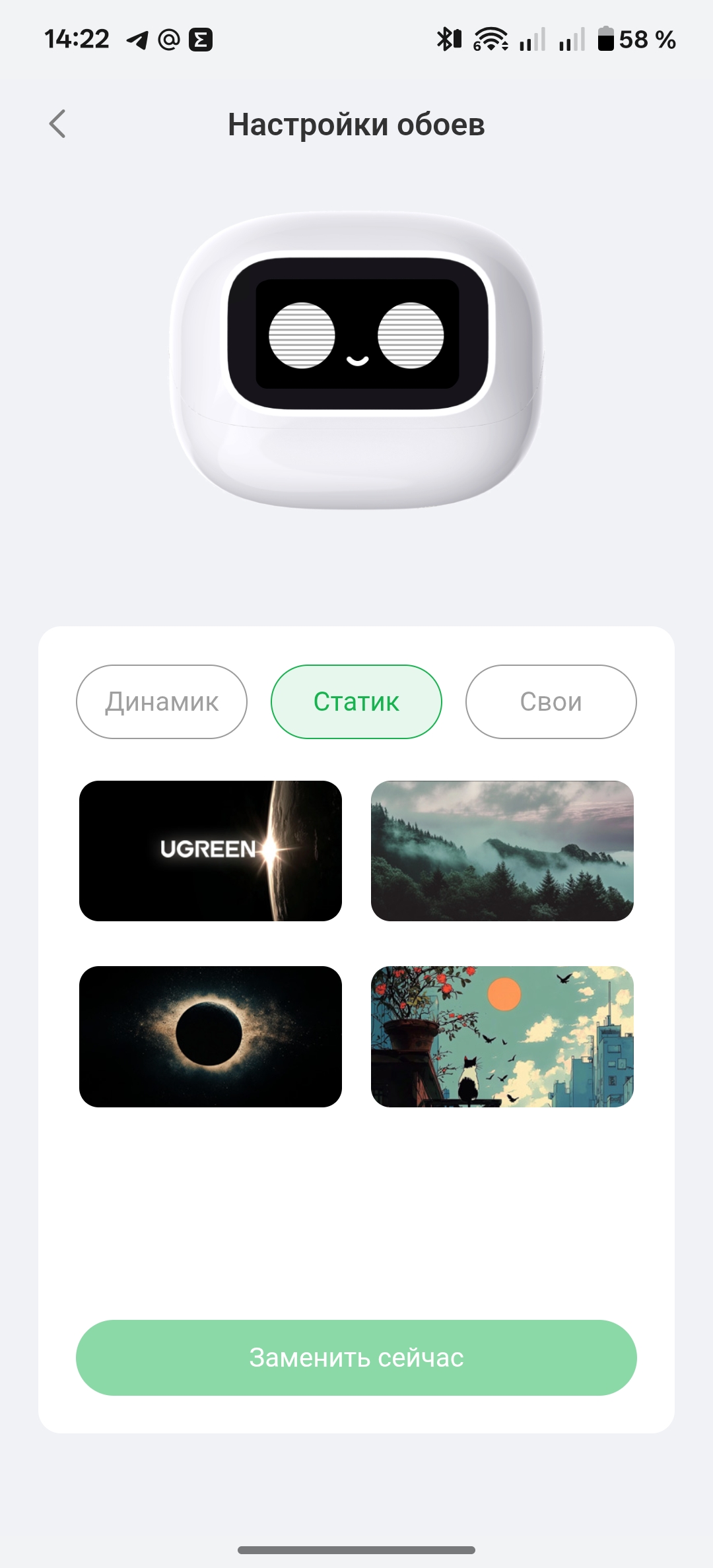Viewport: 713px width, 1568px height.
Task: Choose the cat and city illustration wallpaper
Action: tap(502, 1036)
